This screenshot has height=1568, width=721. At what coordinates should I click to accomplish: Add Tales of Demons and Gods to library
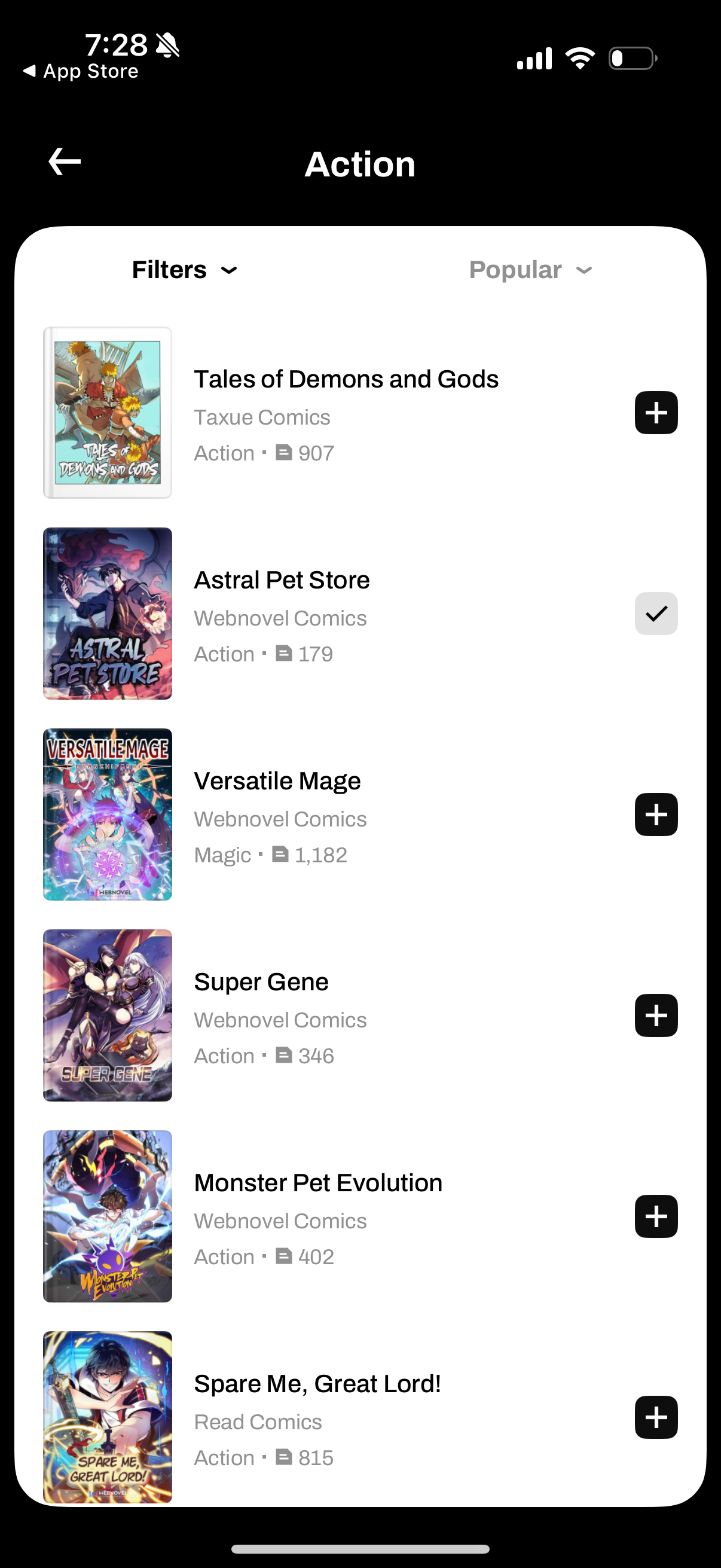pos(656,413)
